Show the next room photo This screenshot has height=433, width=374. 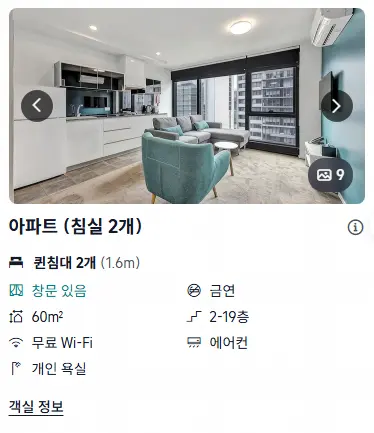click(x=337, y=106)
